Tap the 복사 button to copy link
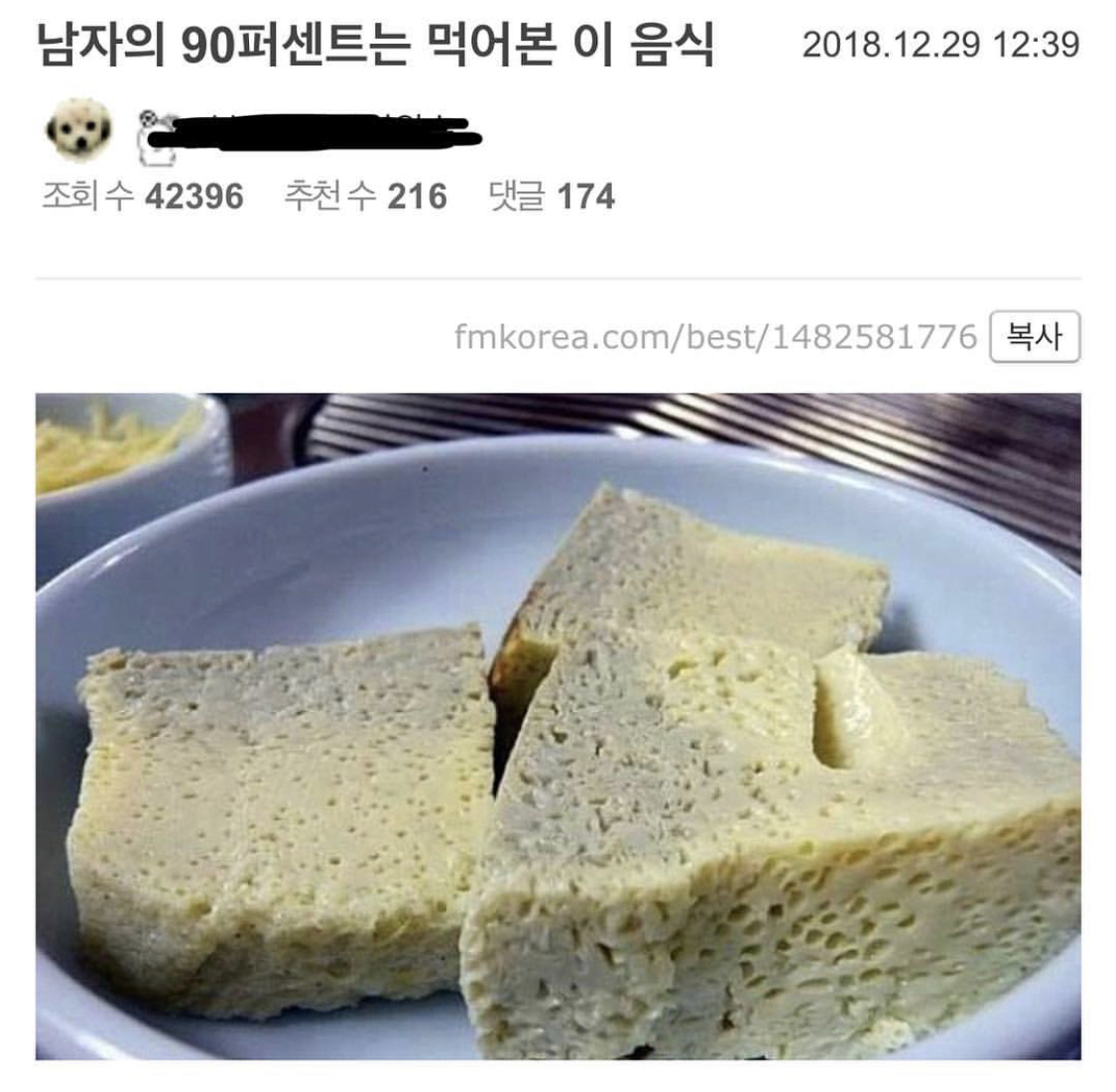The height and width of the screenshot is (1092, 1116). coord(1035,337)
